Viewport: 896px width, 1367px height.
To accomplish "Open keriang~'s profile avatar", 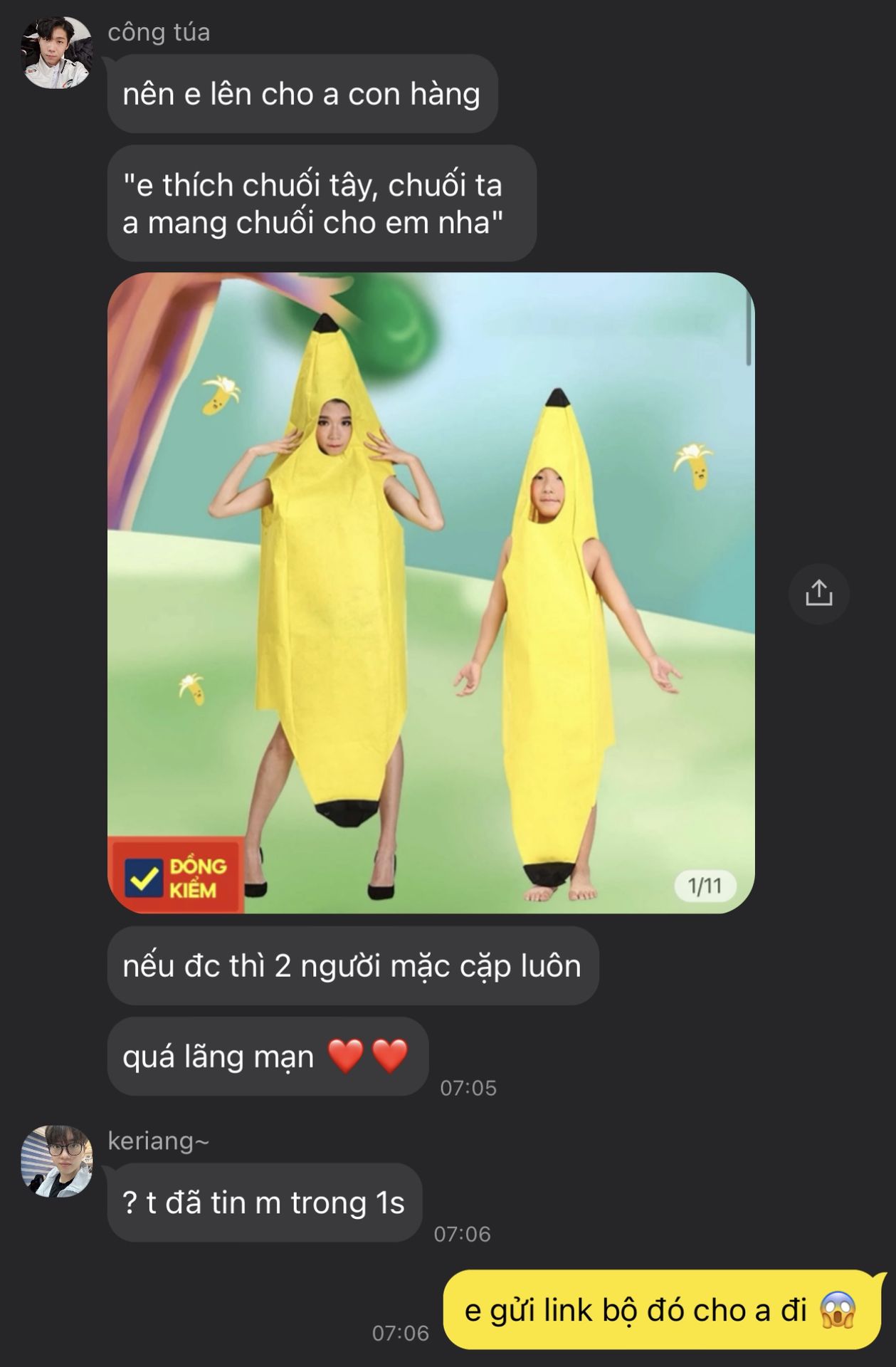I will [57, 1161].
